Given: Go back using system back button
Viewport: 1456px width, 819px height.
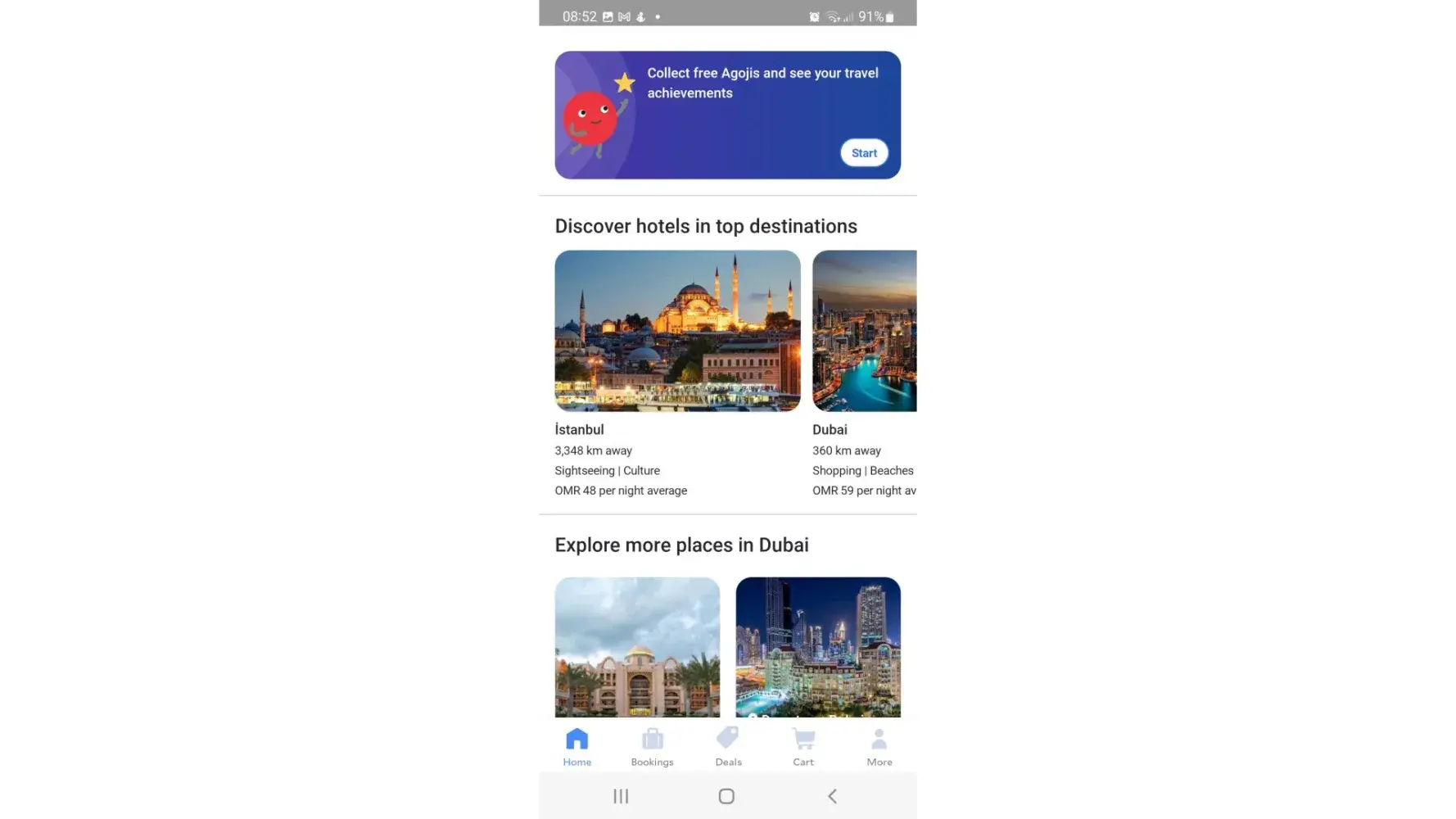Looking at the screenshot, I should (x=832, y=796).
